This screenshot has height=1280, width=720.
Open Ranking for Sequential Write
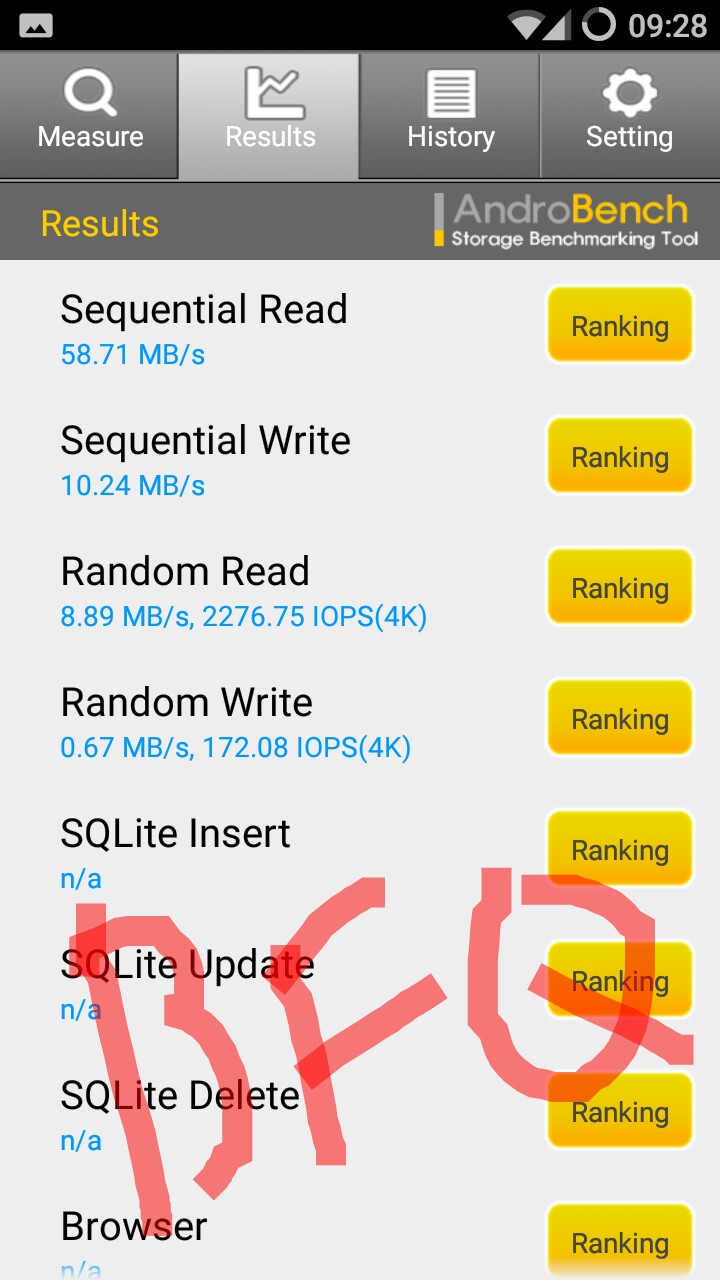click(620, 456)
